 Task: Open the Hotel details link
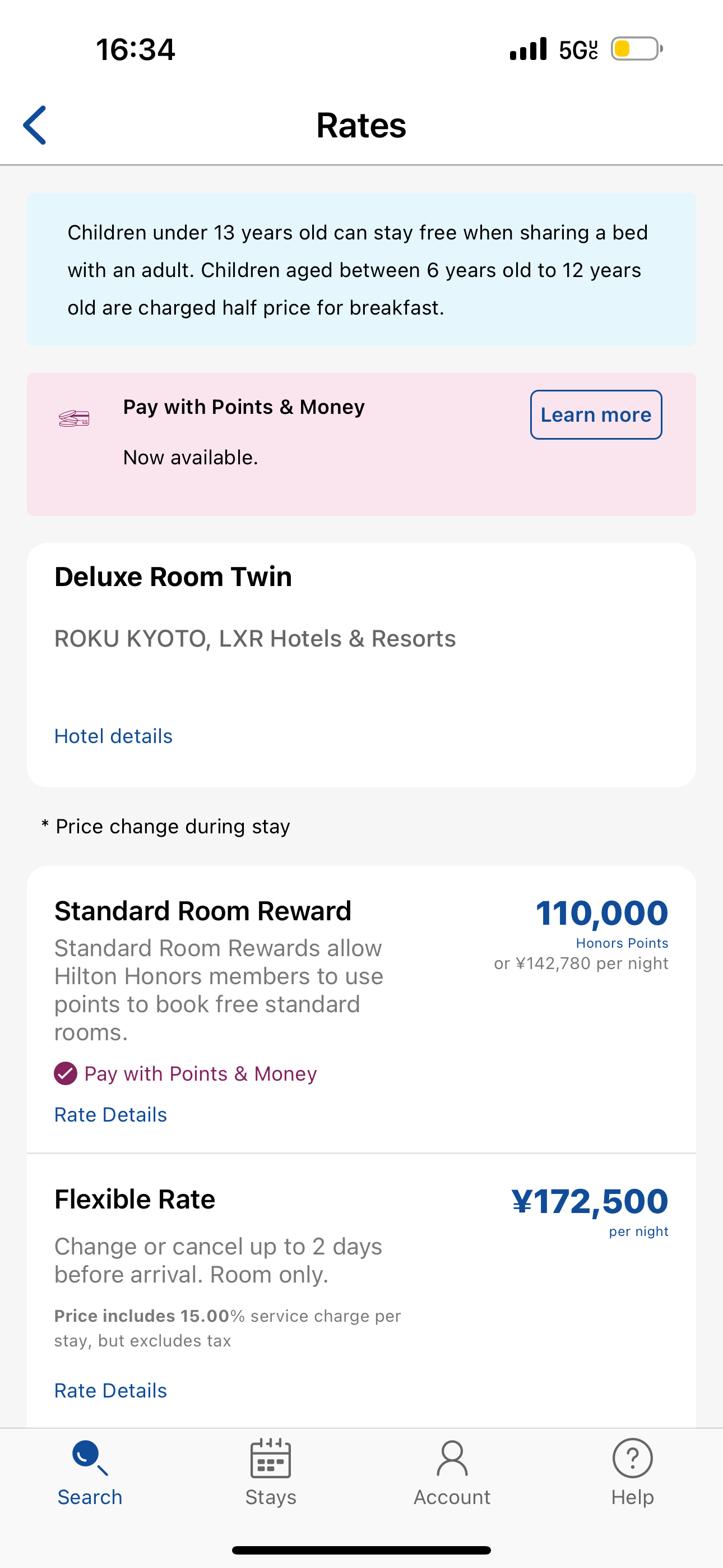tap(113, 736)
